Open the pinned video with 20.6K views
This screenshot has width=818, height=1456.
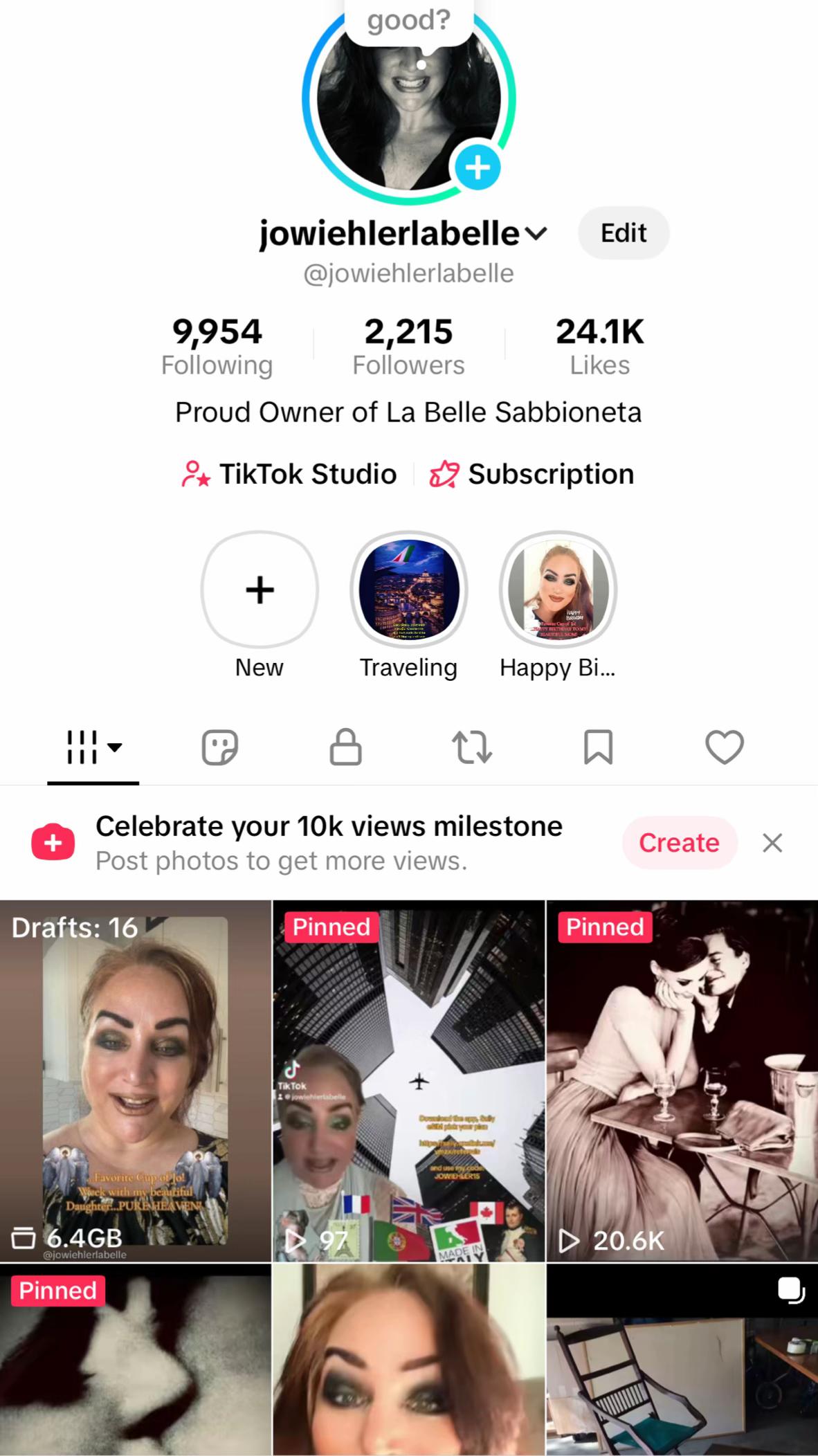682,1081
